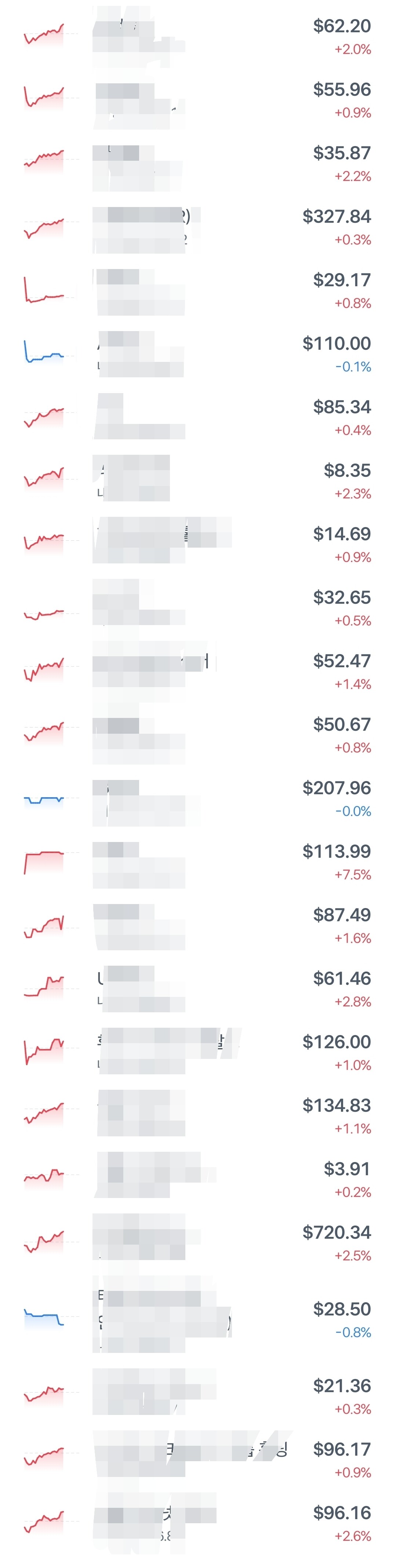The height and width of the screenshot is (1568, 396).
Task: Open the stock trading at $327.84
Action: coord(198,227)
